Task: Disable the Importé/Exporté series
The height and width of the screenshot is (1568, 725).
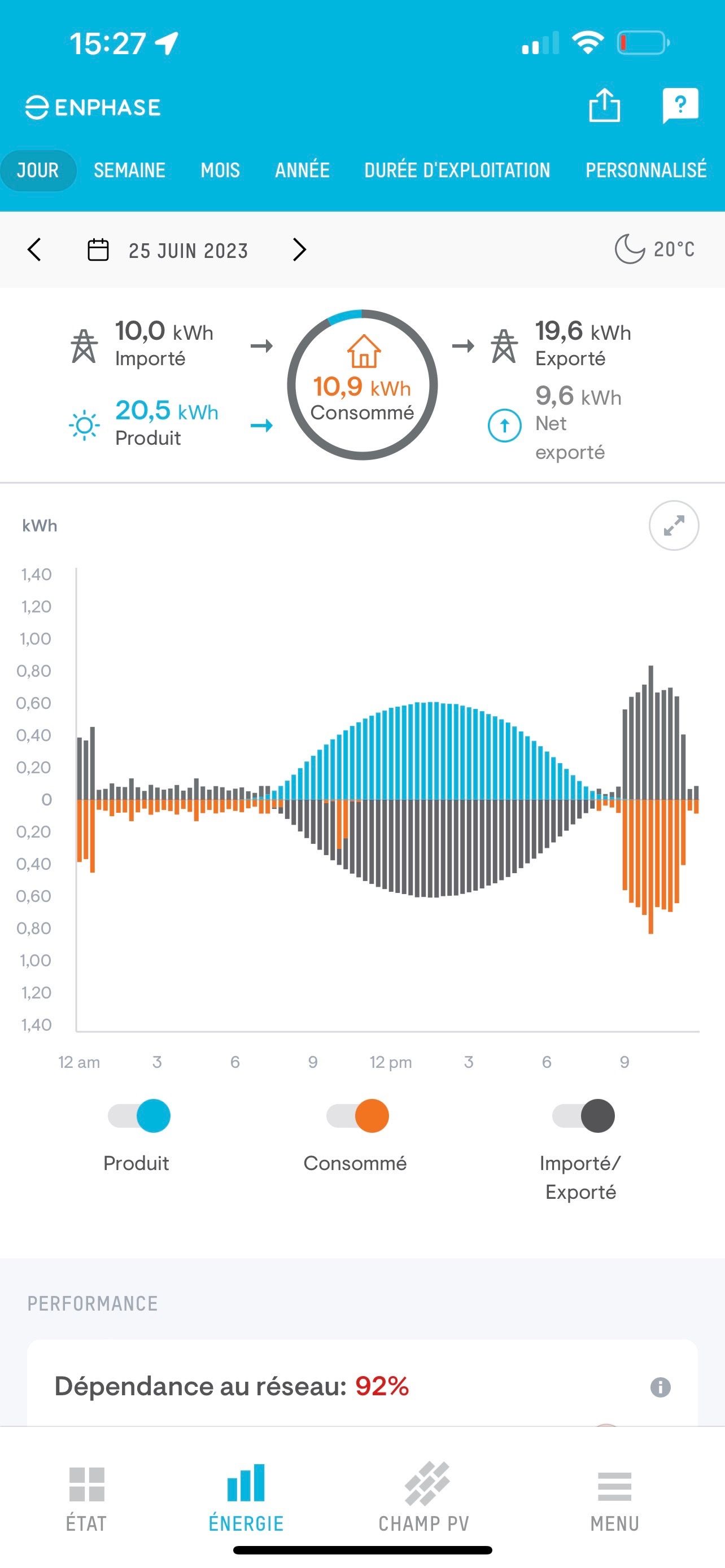Action: point(583,1116)
